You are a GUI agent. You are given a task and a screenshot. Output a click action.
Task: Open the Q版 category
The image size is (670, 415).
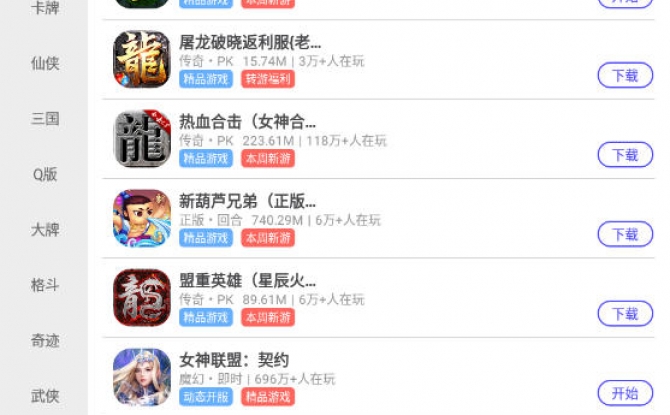[45, 174]
